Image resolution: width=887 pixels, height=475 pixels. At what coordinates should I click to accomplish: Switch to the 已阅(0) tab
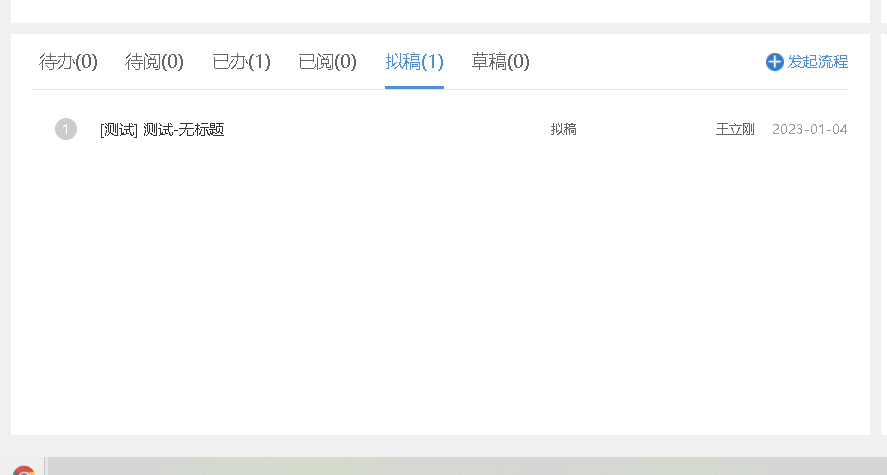[x=327, y=62]
